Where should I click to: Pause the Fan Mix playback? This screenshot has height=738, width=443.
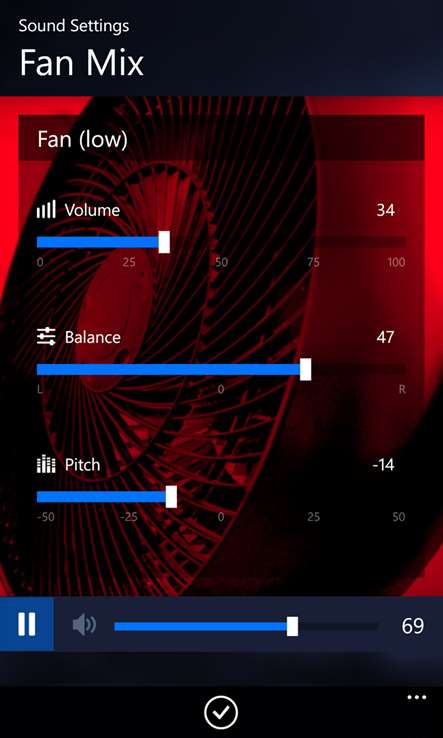tap(26, 625)
